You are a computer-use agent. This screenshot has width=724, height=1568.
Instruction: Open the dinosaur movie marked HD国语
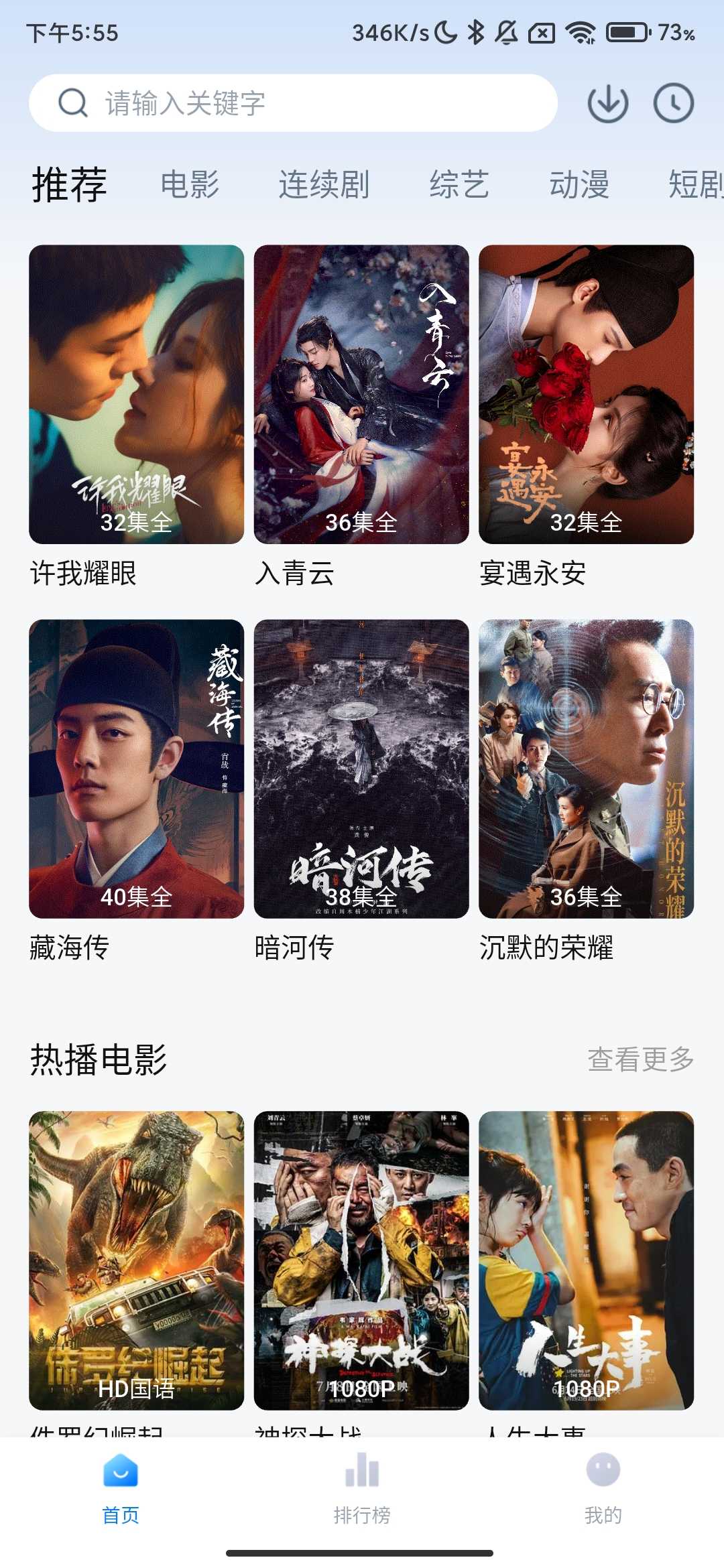(x=136, y=1260)
